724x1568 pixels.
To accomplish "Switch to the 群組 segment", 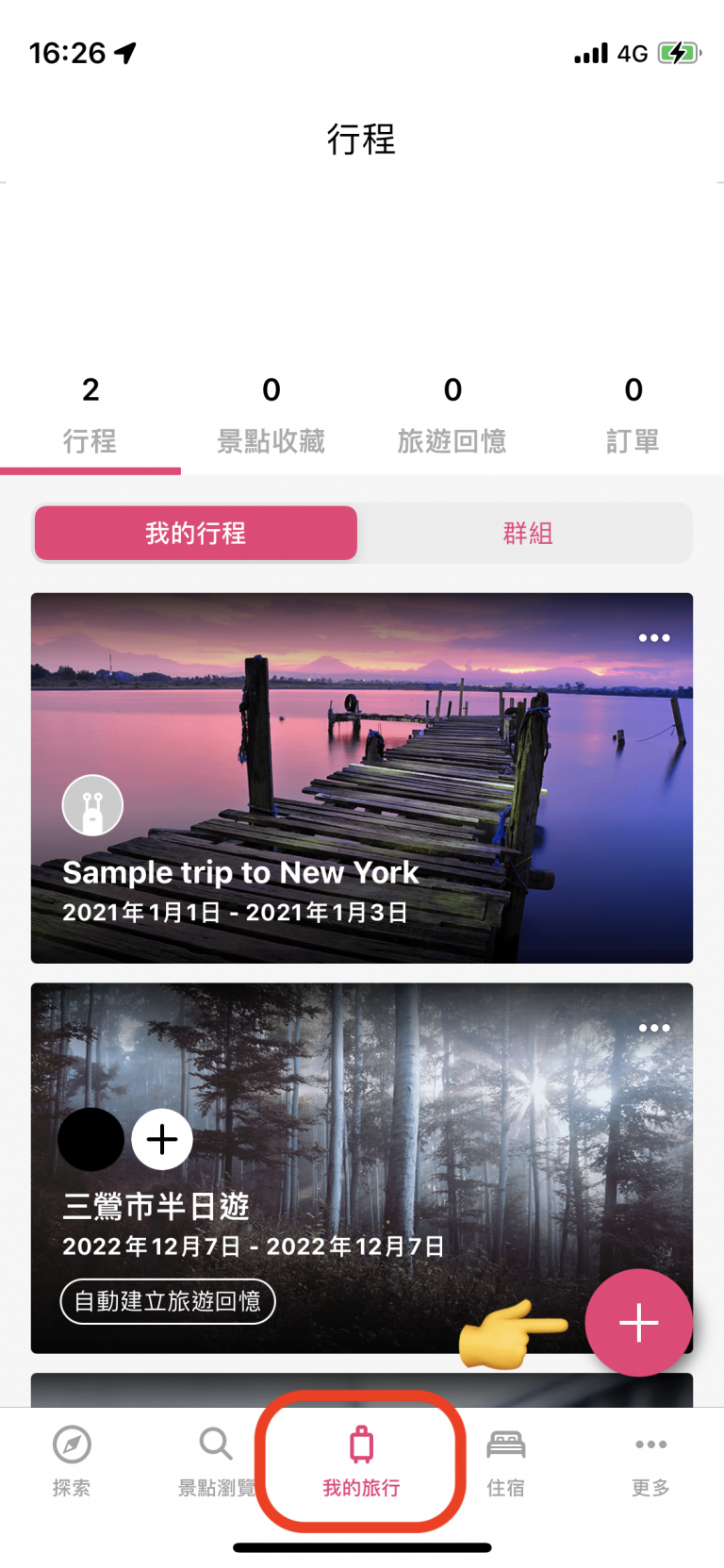I will pyautogui.click(x=525, y=533).
